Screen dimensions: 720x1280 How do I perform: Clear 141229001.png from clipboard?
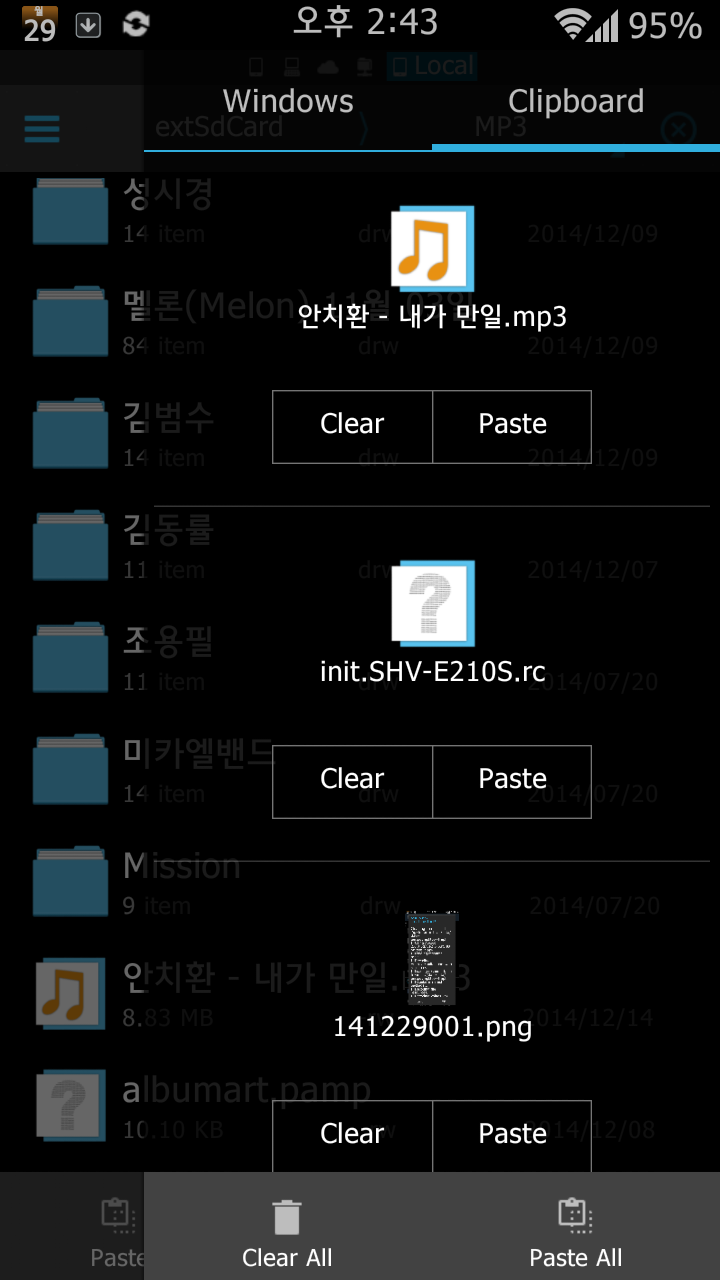pos(352,1134)
